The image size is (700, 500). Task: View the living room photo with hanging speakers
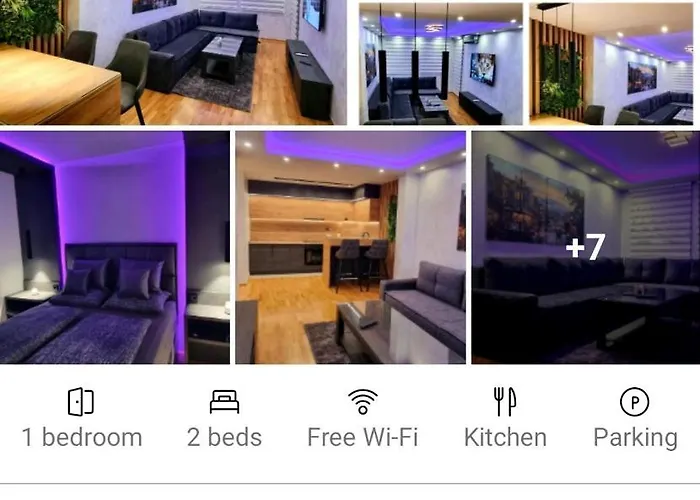pyautogui.click(x=440, y=64)
